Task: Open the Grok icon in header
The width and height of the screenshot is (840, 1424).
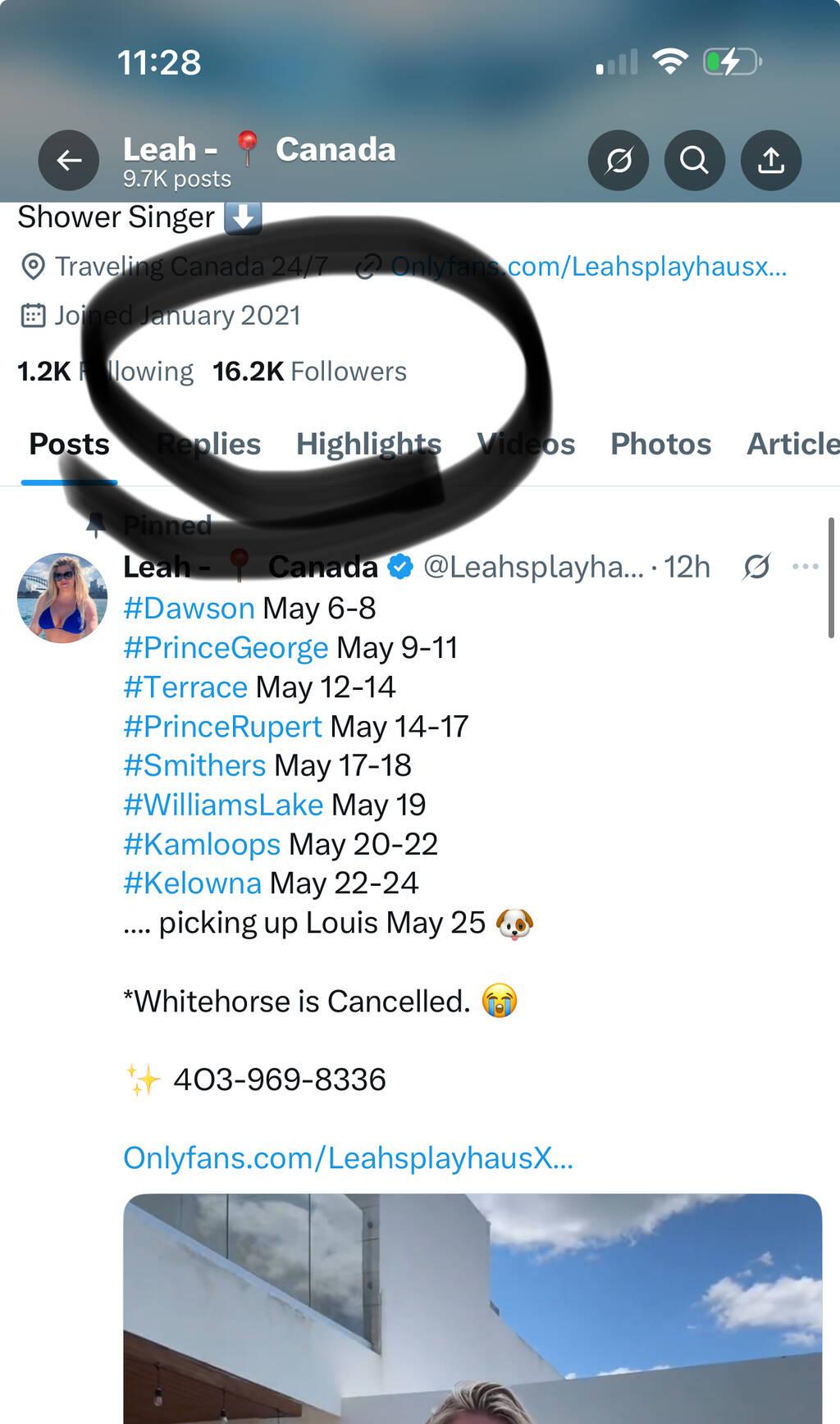Action: pos(619,160)
